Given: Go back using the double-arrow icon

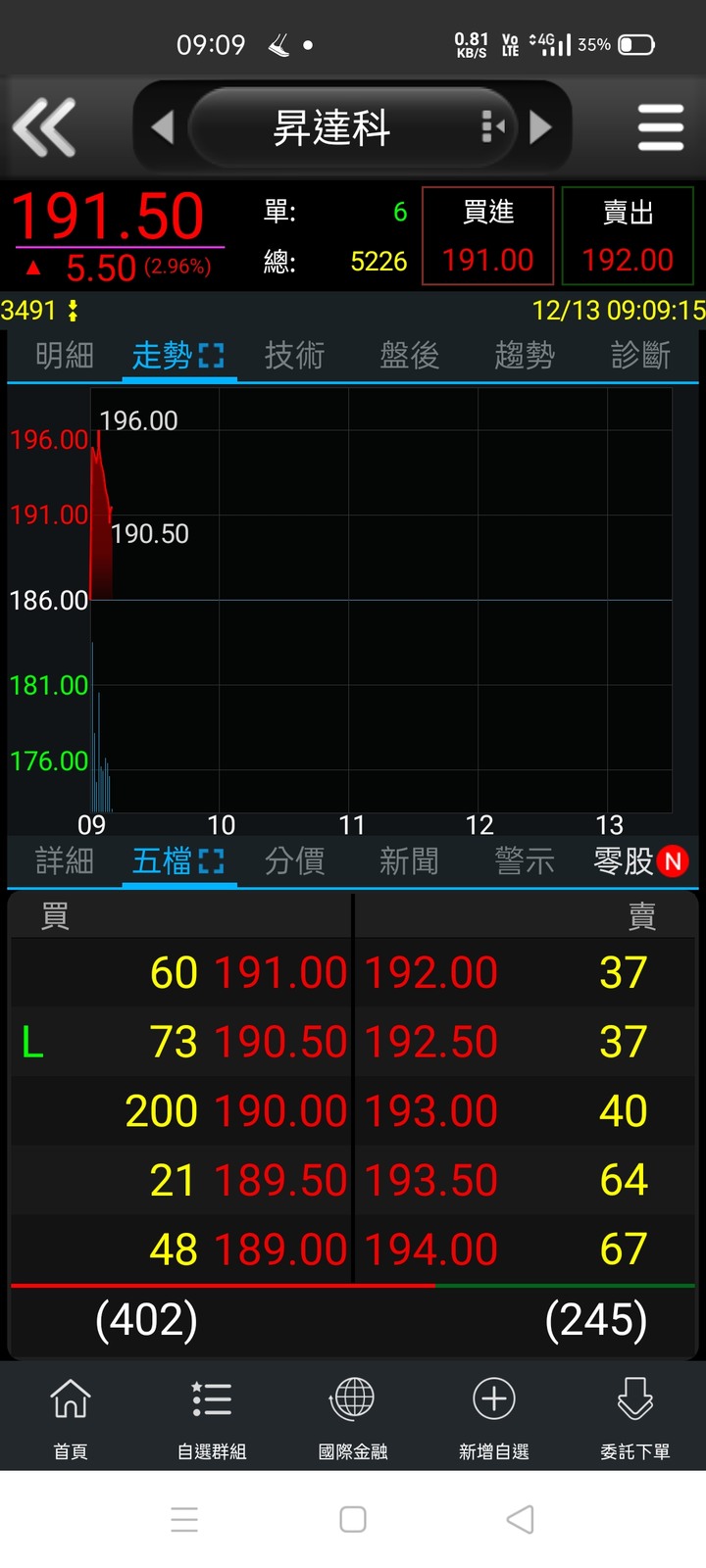Looking at the screenshot, I should click(44, 127).
